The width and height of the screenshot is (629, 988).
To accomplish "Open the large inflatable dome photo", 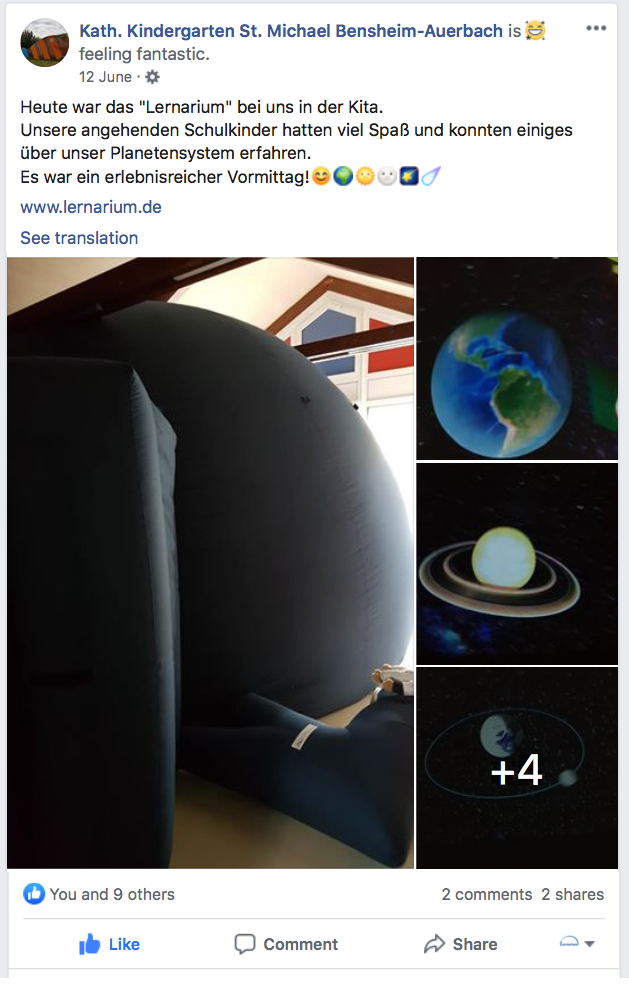I will (x=210, y=562).
